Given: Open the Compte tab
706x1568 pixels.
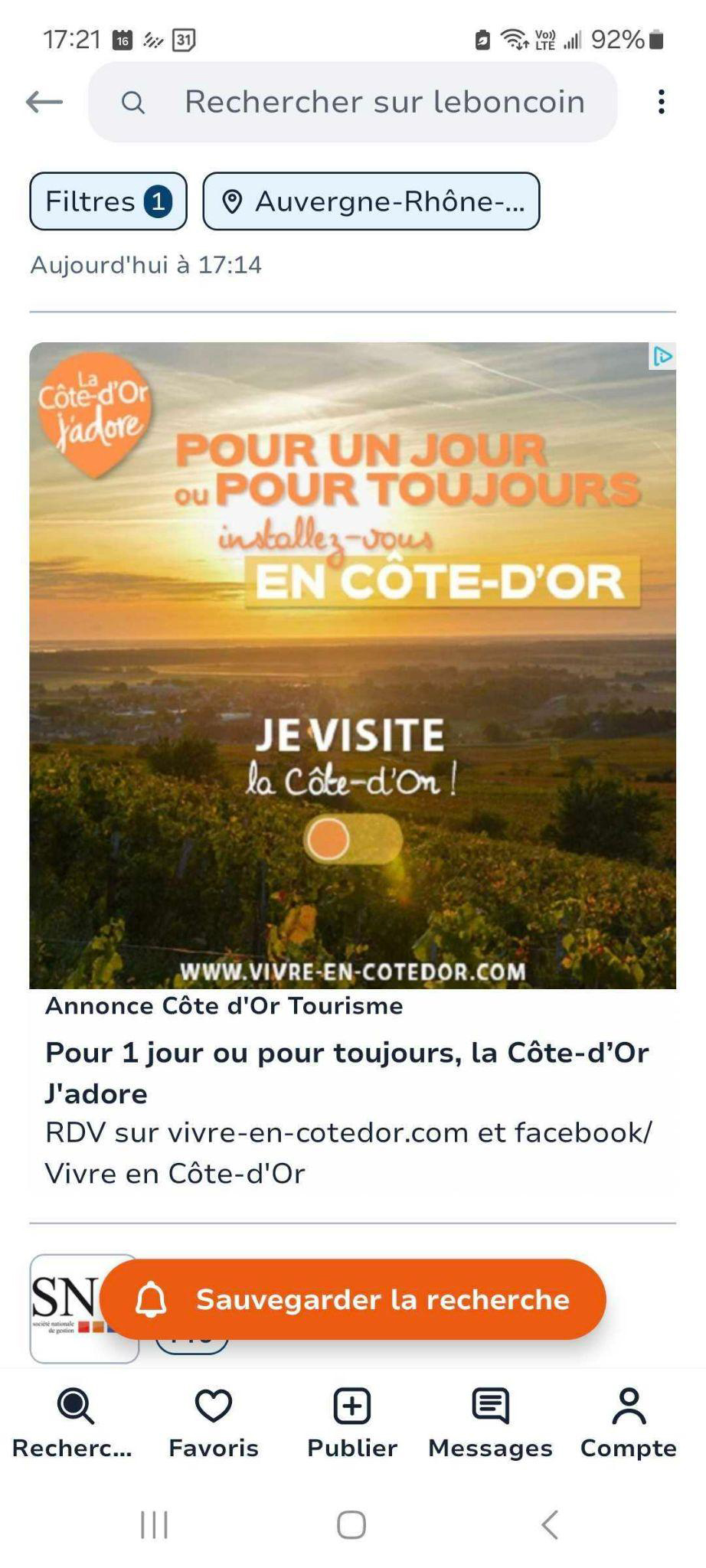Looking at the screenshot, I should tap(629, 1424).
